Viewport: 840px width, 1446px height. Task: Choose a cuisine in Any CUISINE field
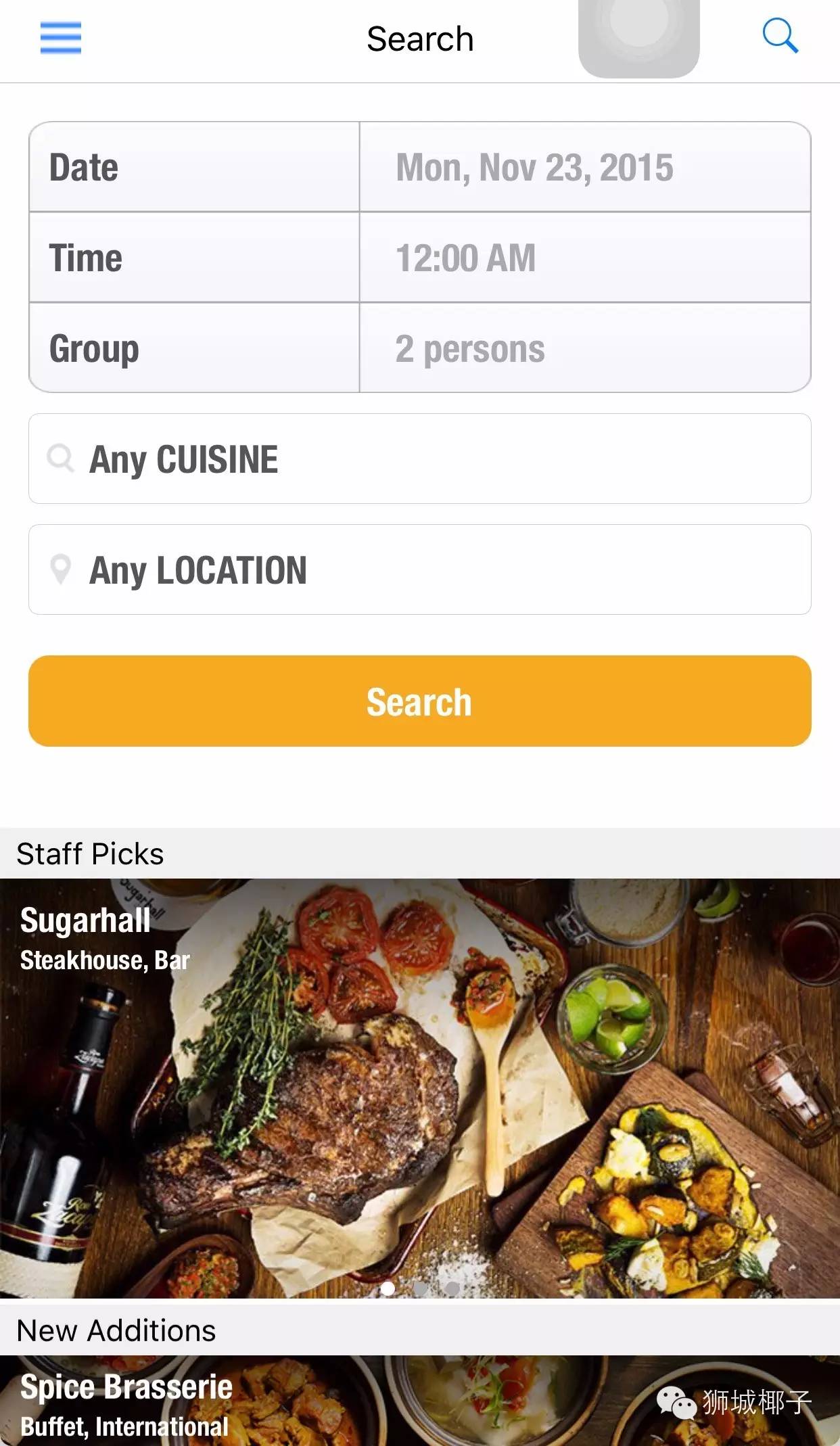point(419,459)
